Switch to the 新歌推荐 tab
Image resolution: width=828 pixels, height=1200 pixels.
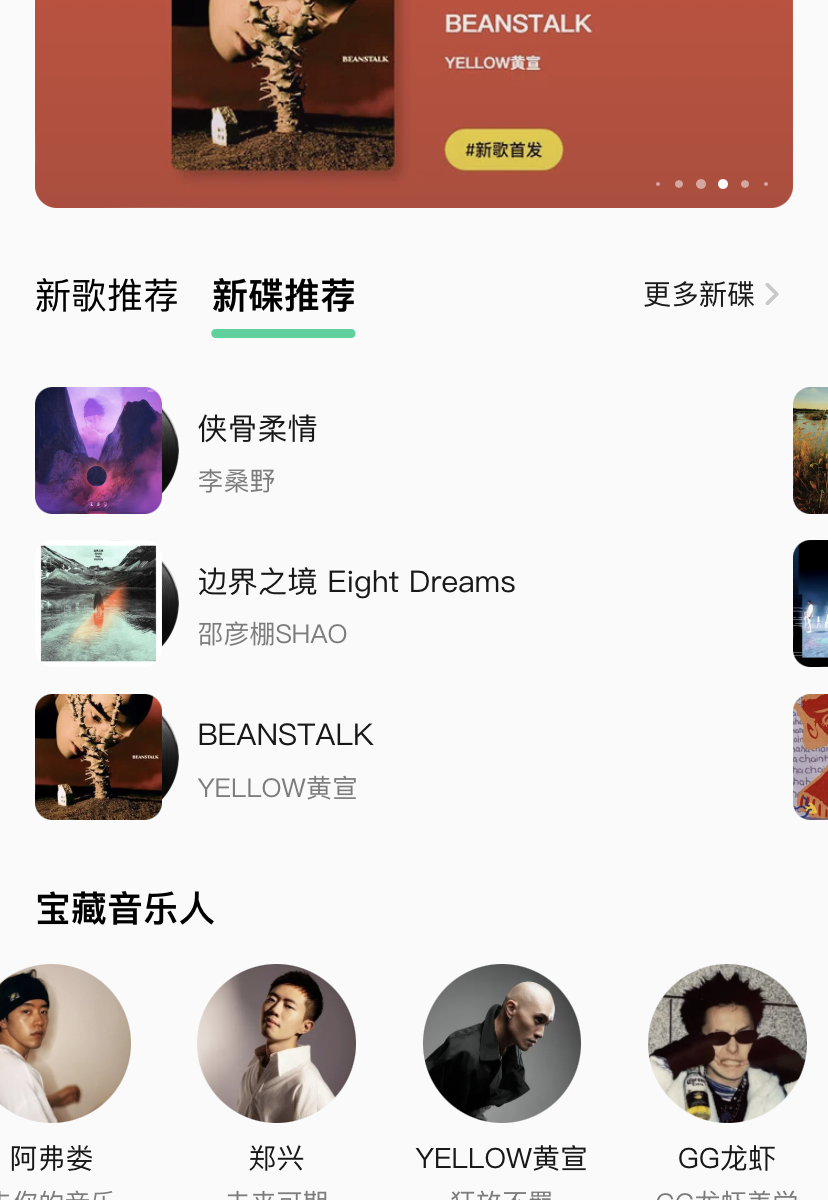[106, 296]
